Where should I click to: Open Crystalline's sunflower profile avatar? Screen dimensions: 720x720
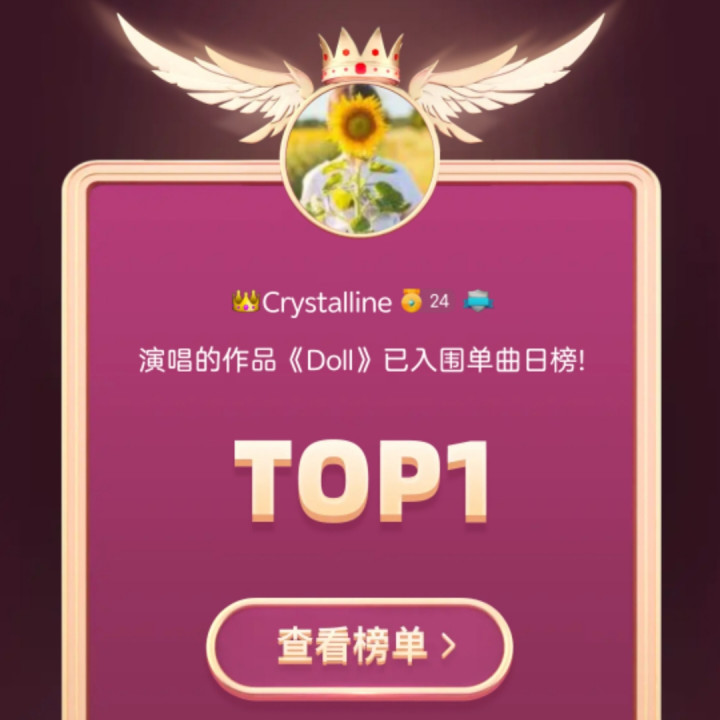point(360,159)
